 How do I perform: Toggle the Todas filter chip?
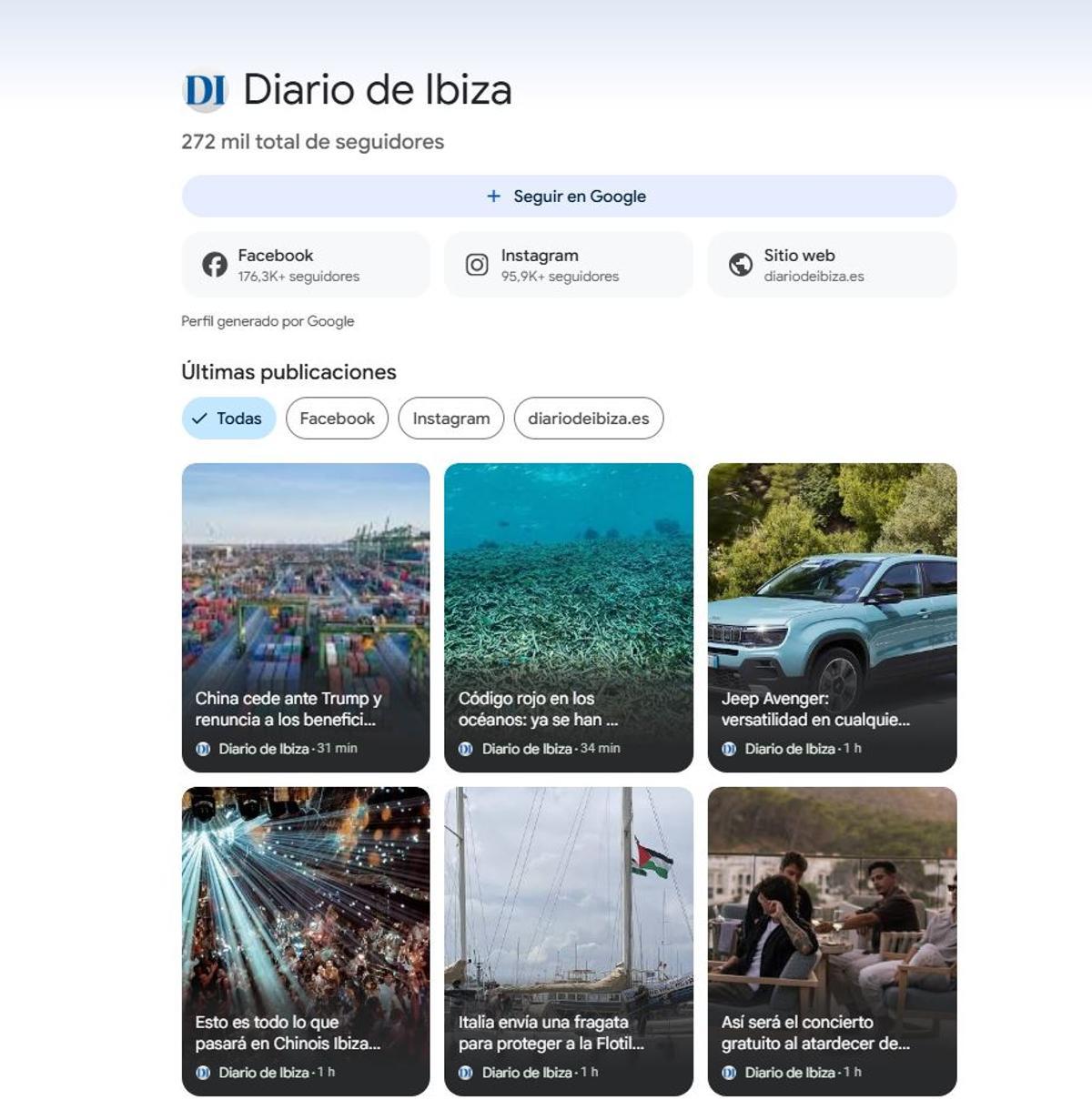[228, 419]
